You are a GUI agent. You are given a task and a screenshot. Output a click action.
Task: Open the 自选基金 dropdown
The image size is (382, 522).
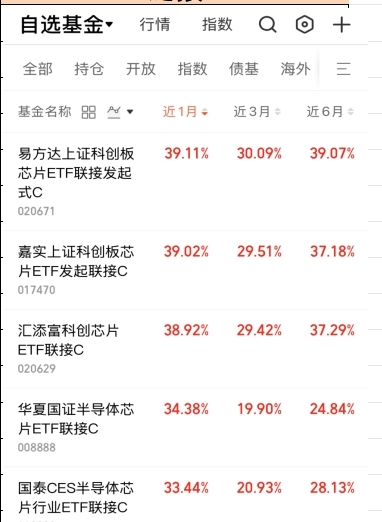pyautogui.click(x=67, y=25)
